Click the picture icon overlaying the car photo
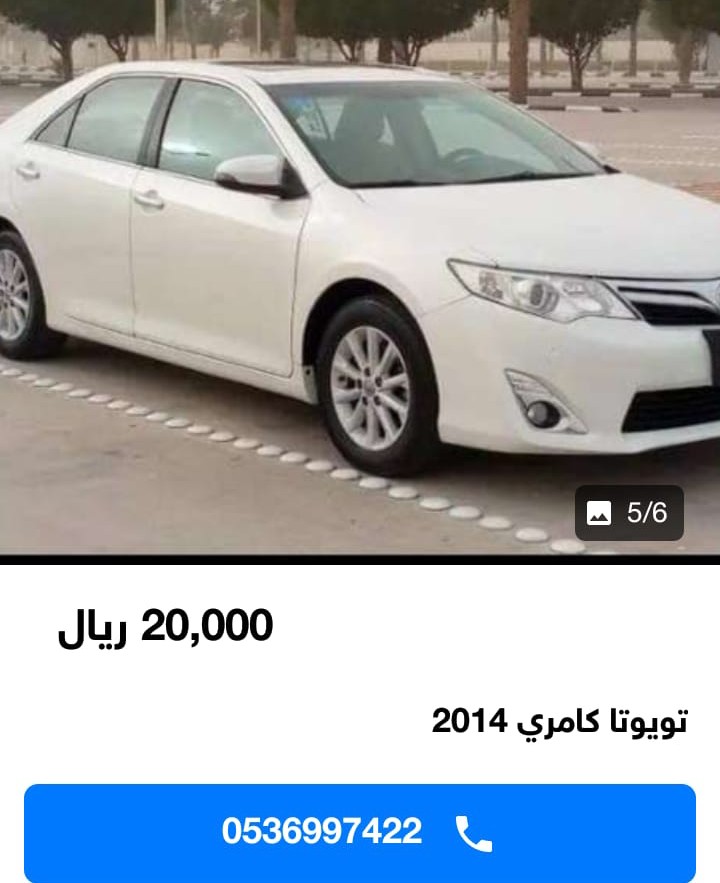 (598, 511)
